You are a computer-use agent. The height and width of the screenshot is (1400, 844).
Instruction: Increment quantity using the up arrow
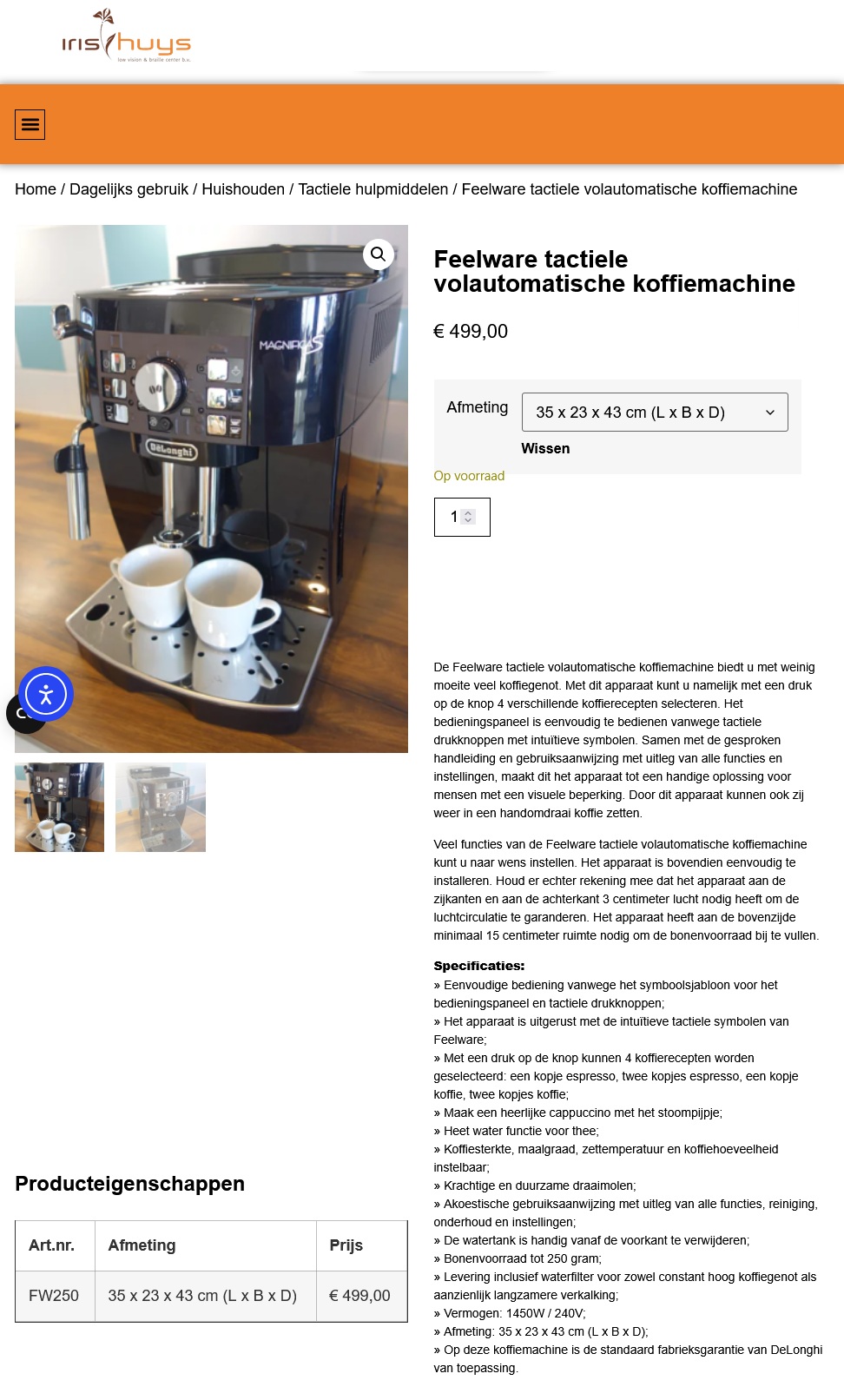tap(468, 511)
